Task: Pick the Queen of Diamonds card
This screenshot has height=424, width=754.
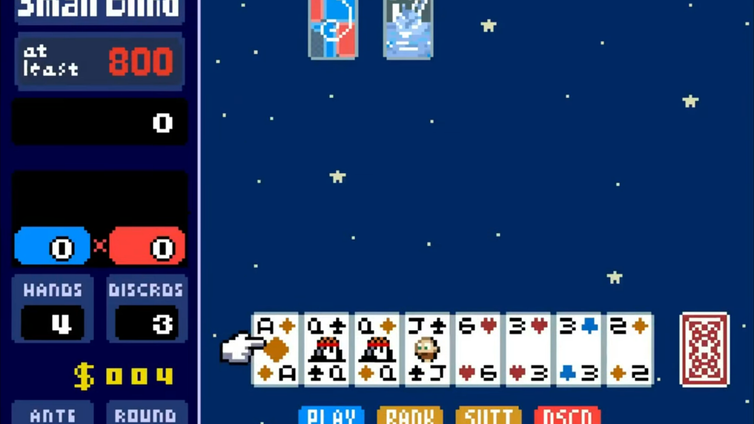Action: tap(377, 349)
